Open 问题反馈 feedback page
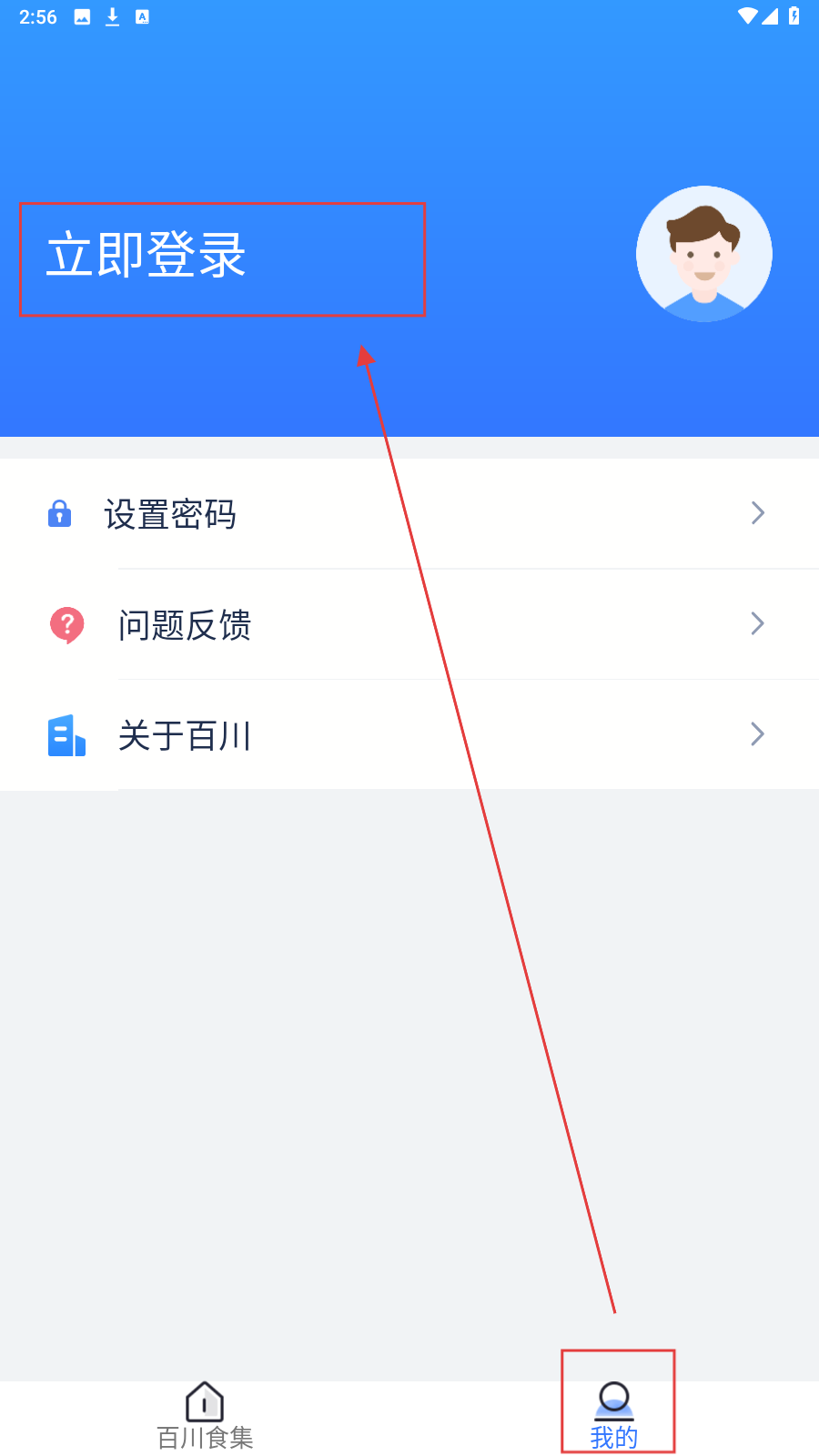 click(x=409, y=625)
